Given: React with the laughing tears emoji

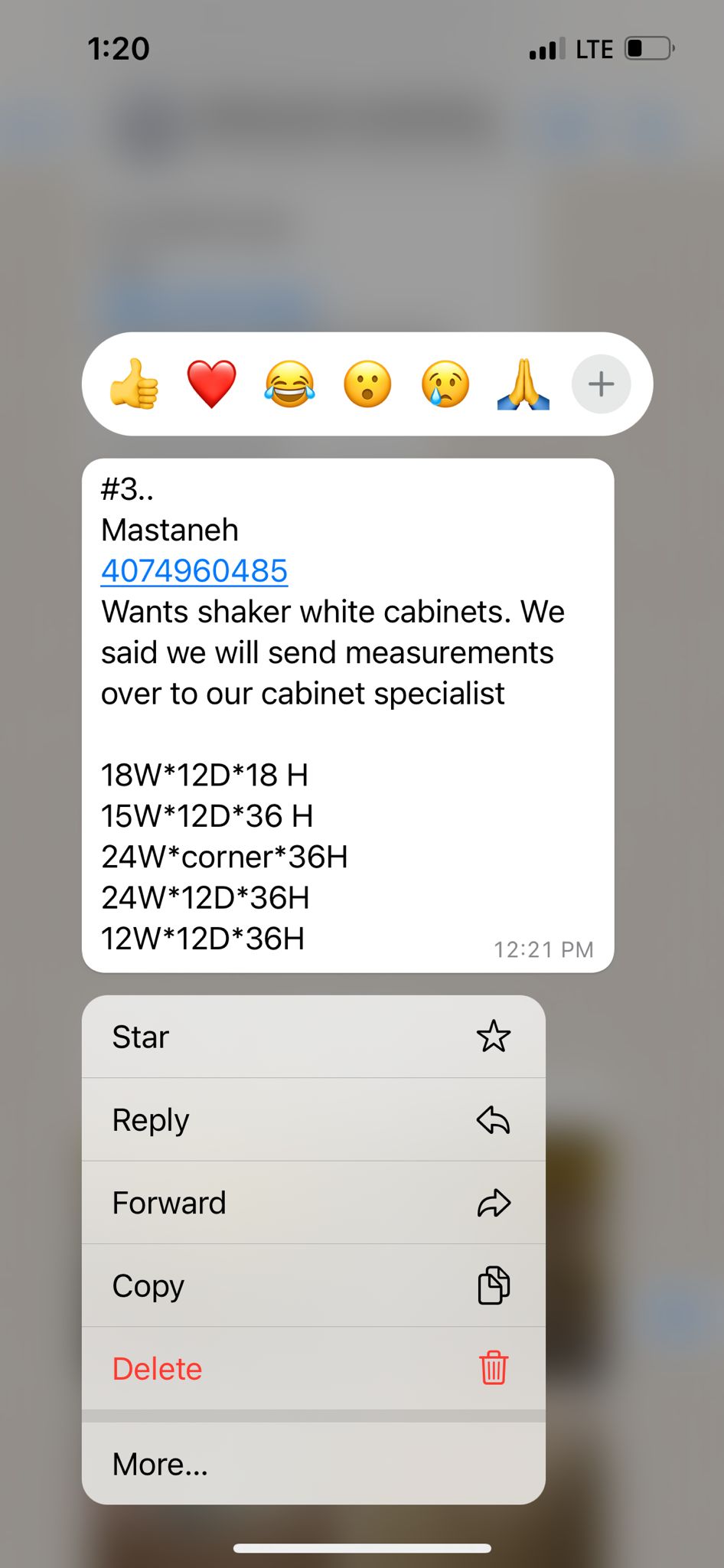Looking at the screenshot, I should [290, 384].
